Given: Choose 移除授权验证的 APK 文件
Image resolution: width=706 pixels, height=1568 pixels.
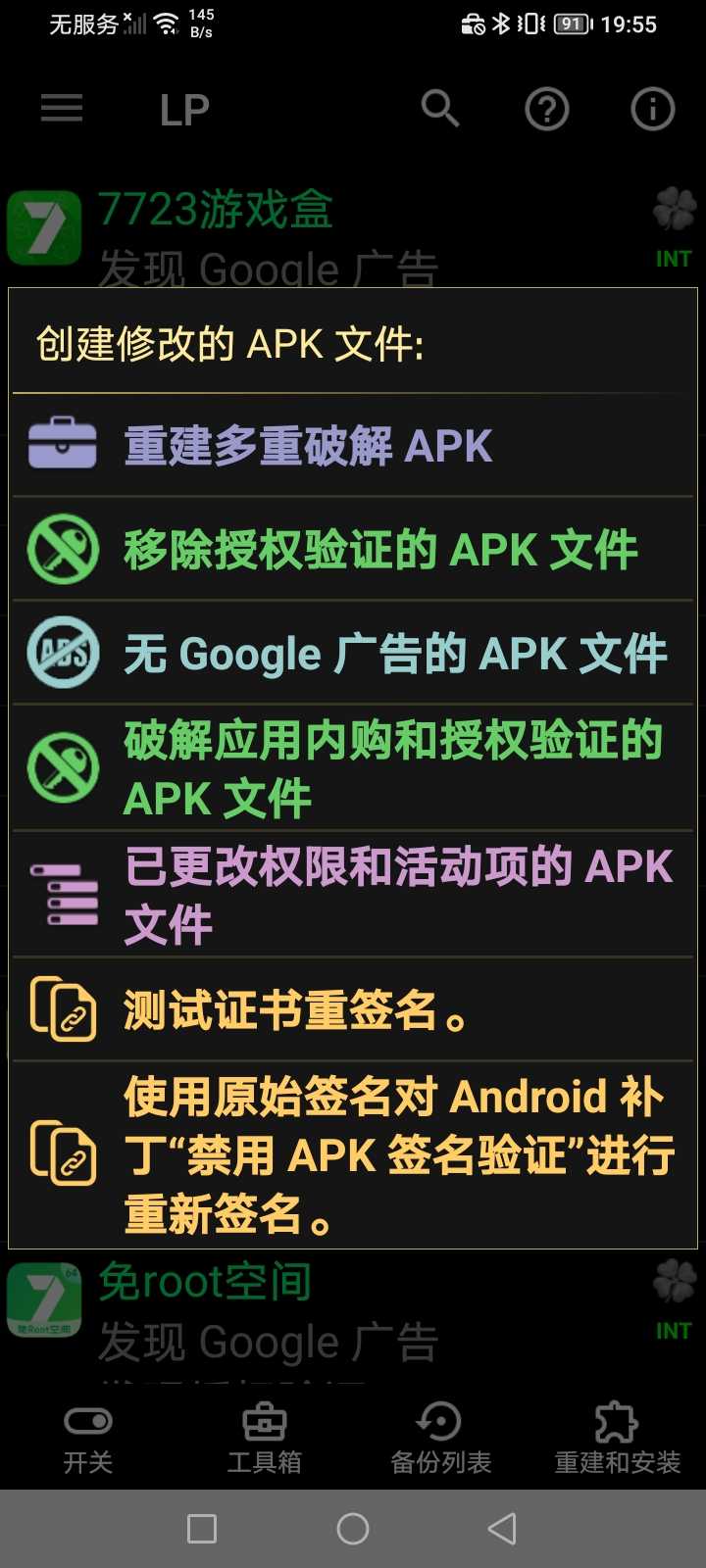Looking at the screenshot, I should click(x=353, y=549).
